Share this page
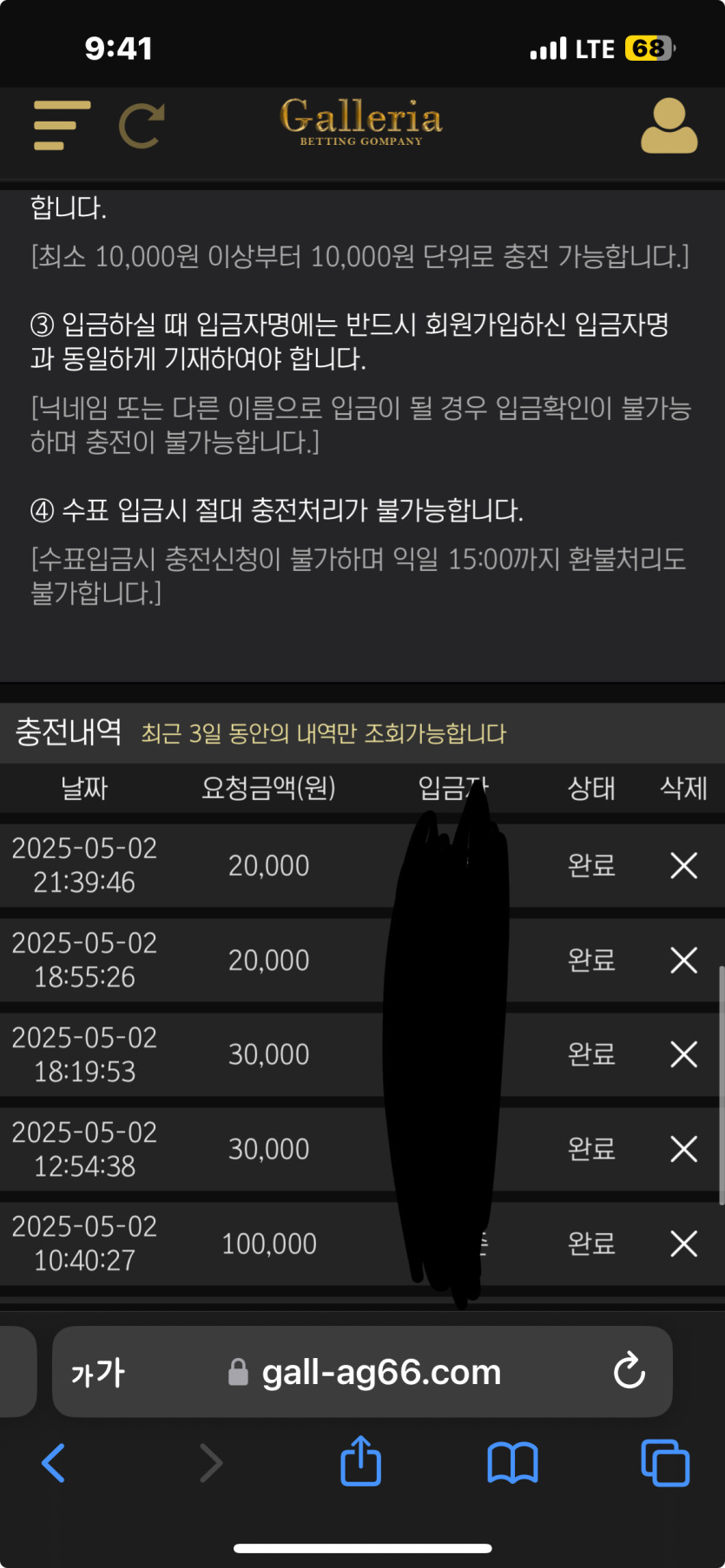The width and height of the screenshot is (725, 1568). tap(361, 1461)
